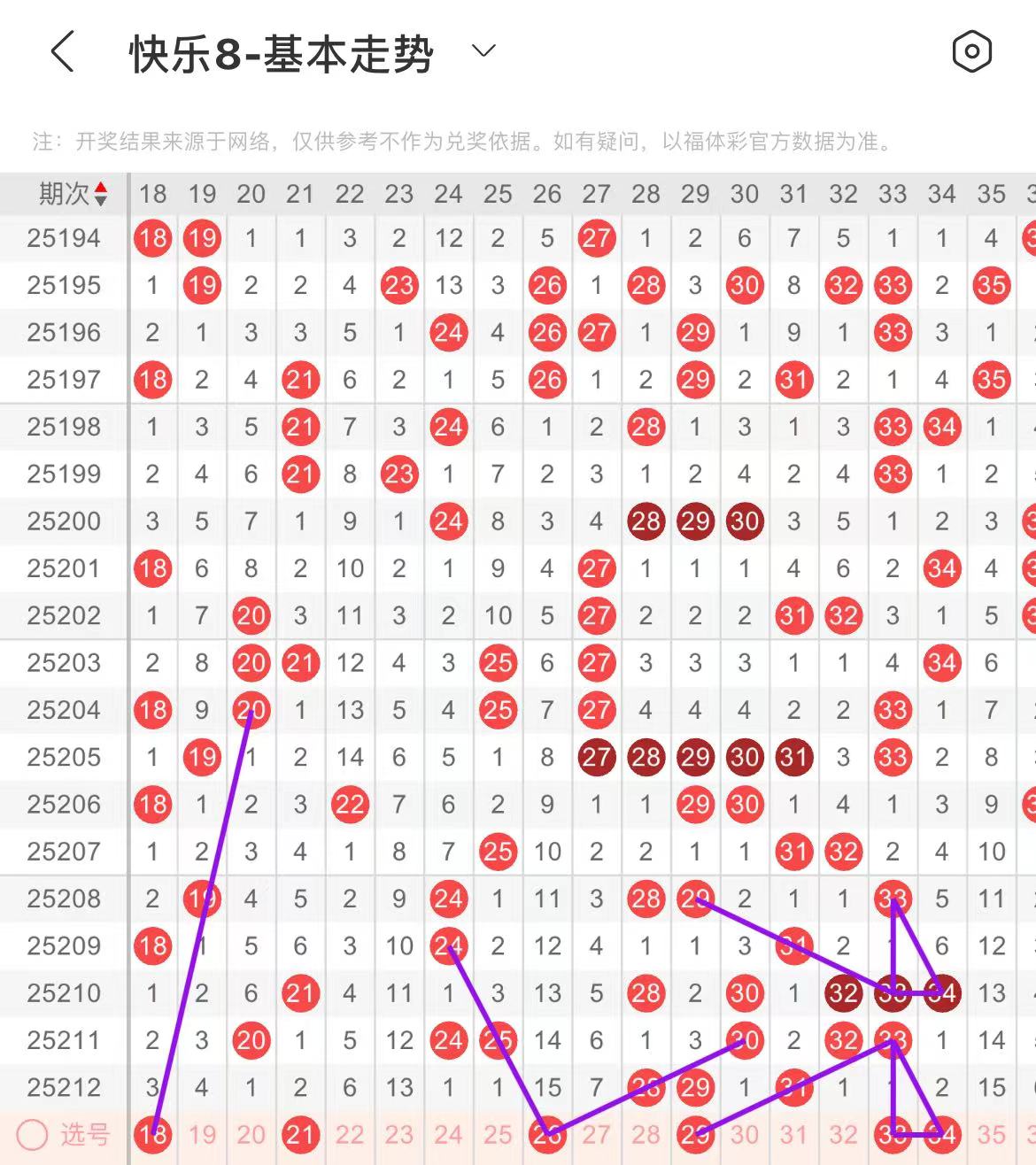Select number 25 in the 选号 row
Screen dimensions: 1036x1165
(x=498, y=1134)
